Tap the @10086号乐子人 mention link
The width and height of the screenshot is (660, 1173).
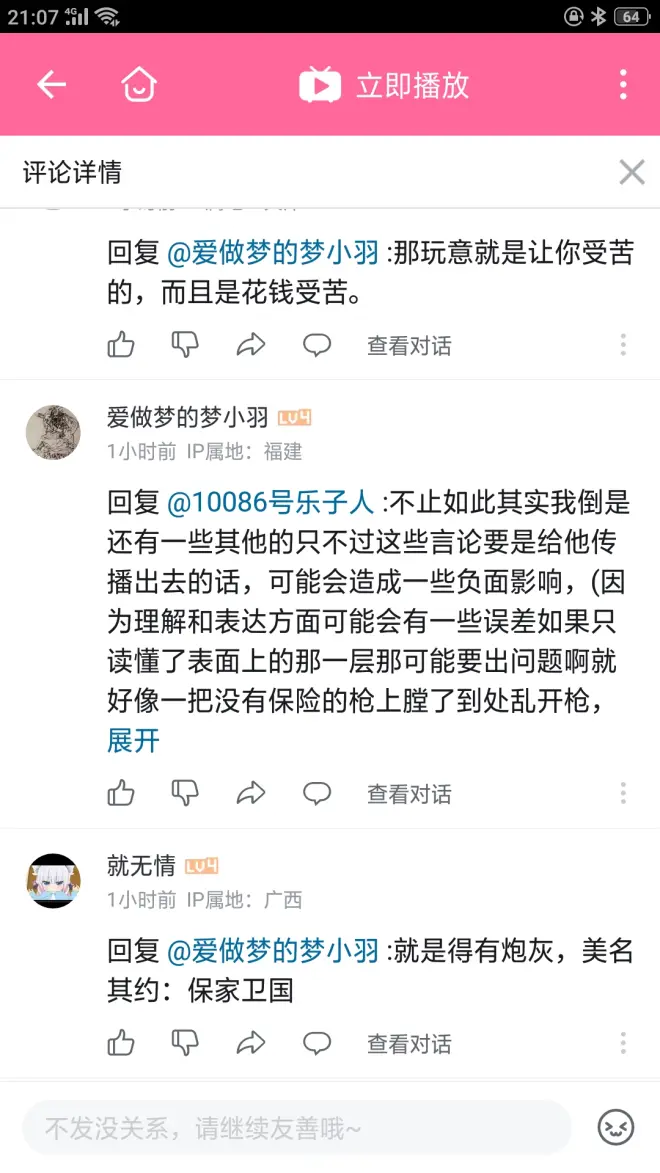(270, 501)
